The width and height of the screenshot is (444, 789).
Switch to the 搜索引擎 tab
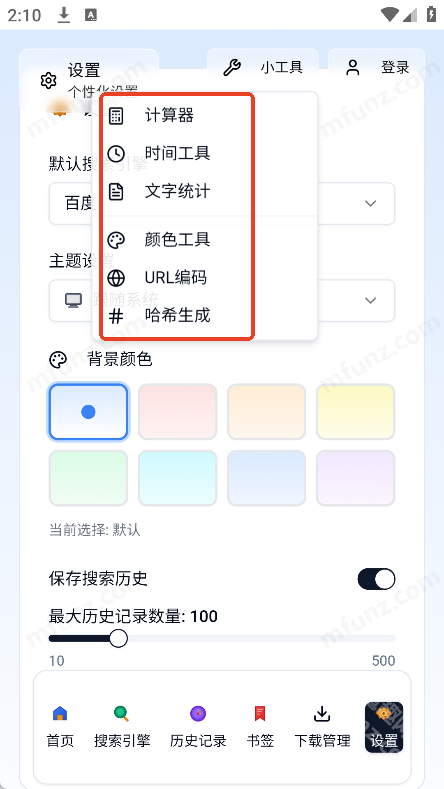(122, 727)
